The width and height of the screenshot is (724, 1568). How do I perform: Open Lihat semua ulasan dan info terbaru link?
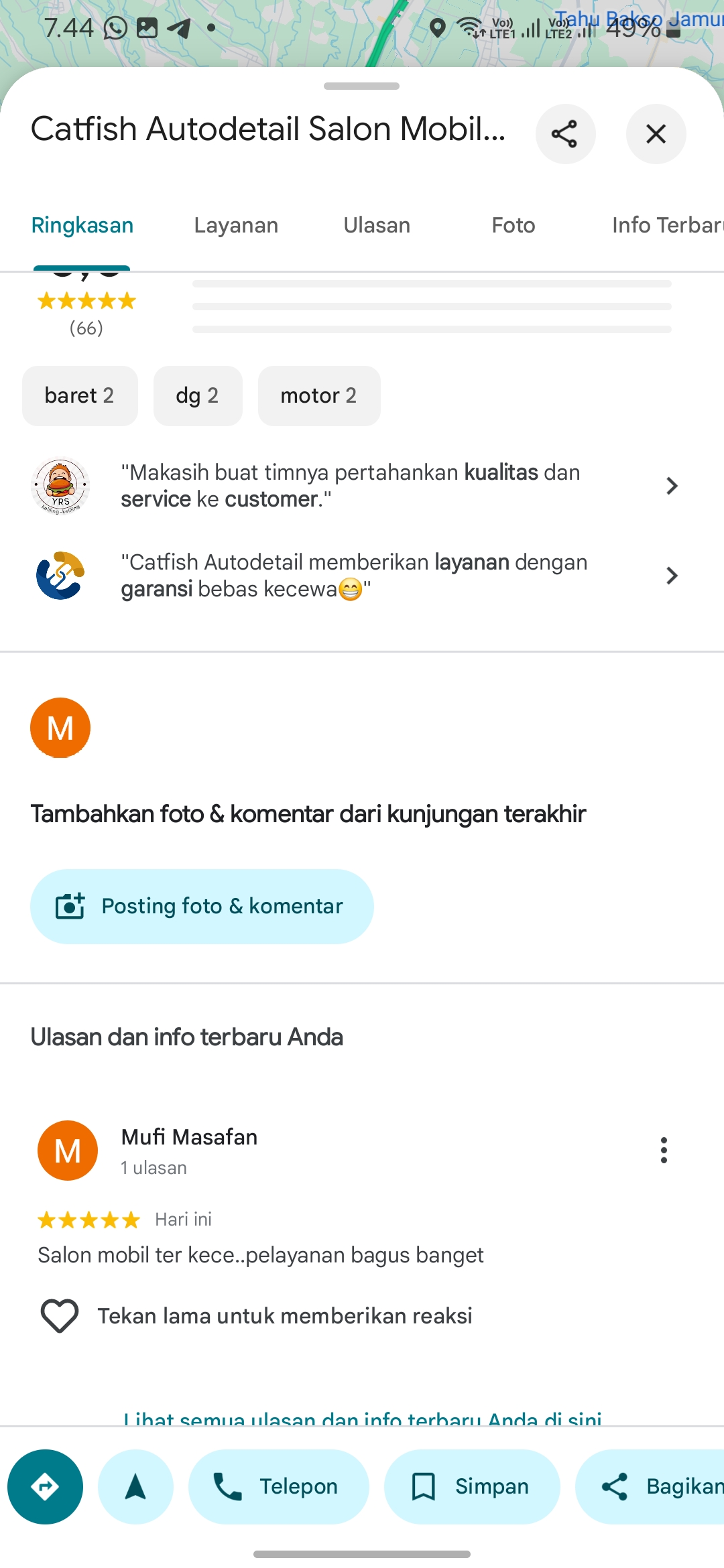pos(363,1417)
